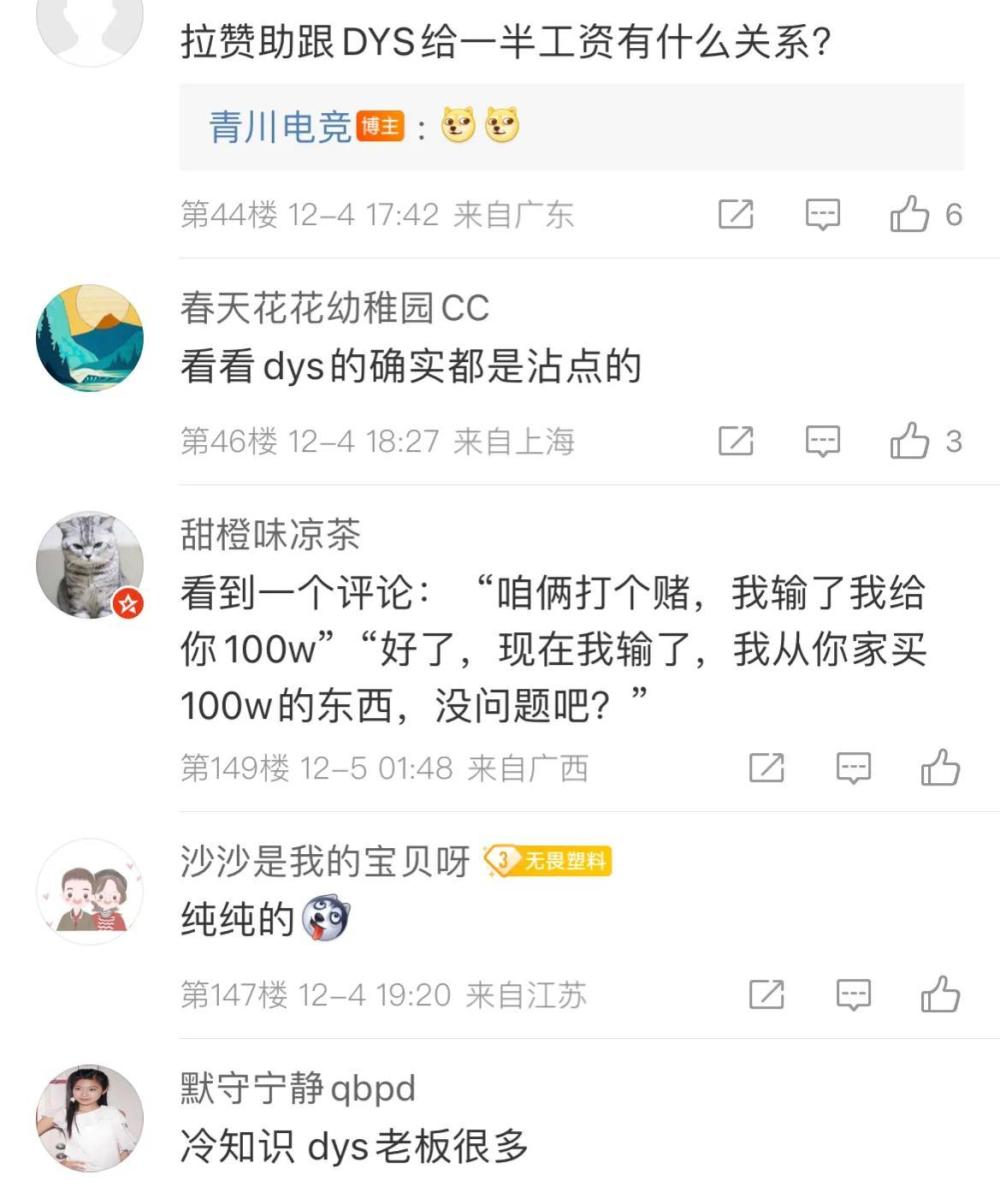Open 沙沙是我的宝贝呀's avatar
1000x1198 pixels.
(x=90, y=891)
